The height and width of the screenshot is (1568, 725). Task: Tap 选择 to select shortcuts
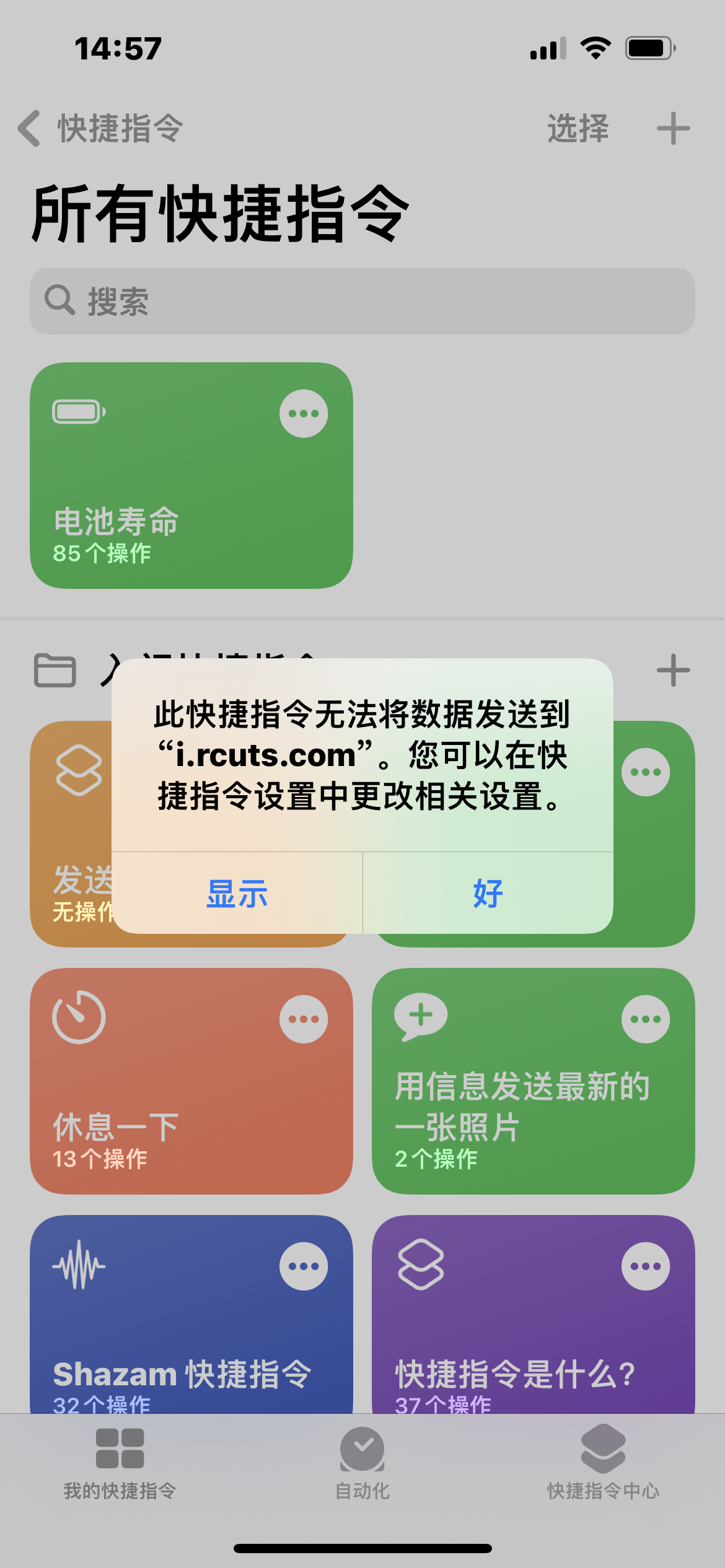pos(578,129)
